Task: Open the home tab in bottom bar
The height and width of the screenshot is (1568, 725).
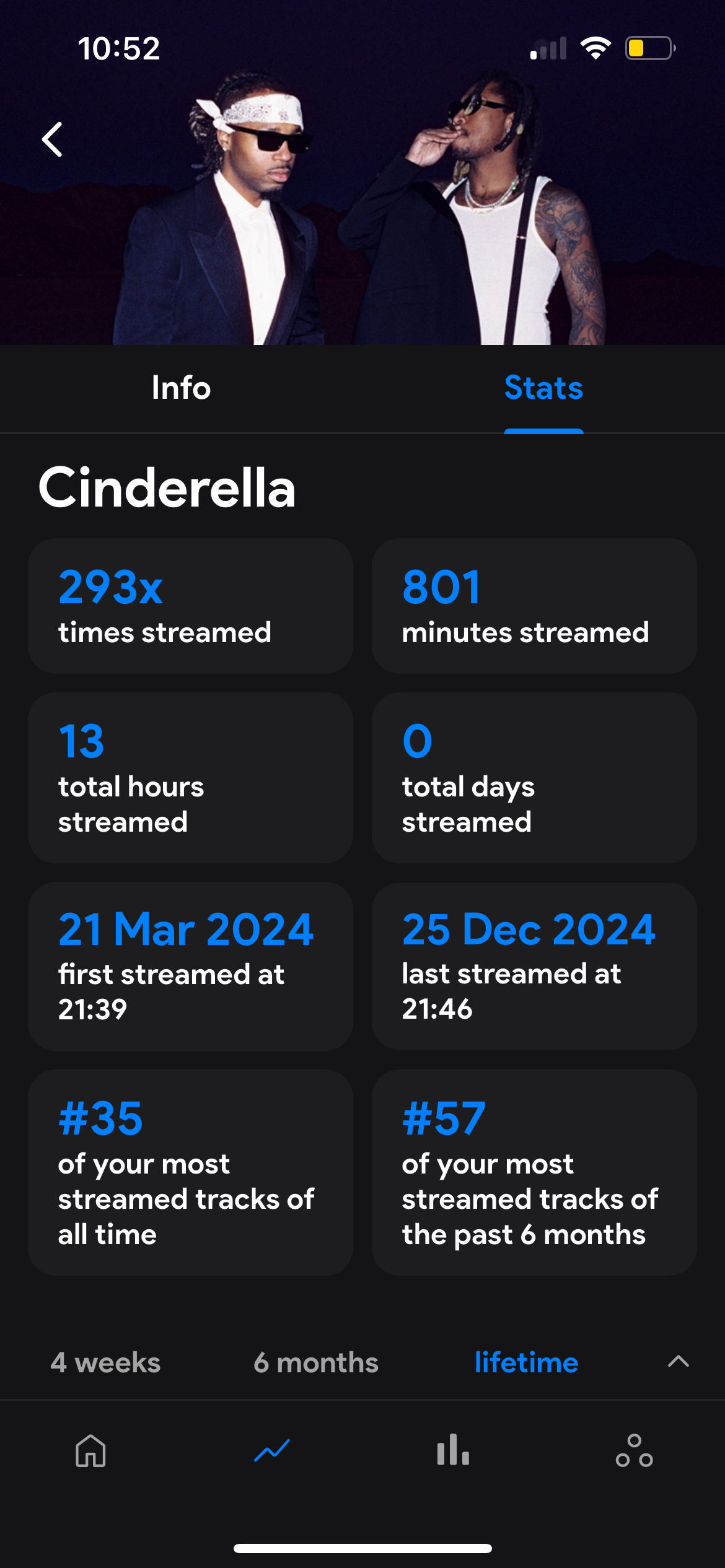Action: [90, 1450]
